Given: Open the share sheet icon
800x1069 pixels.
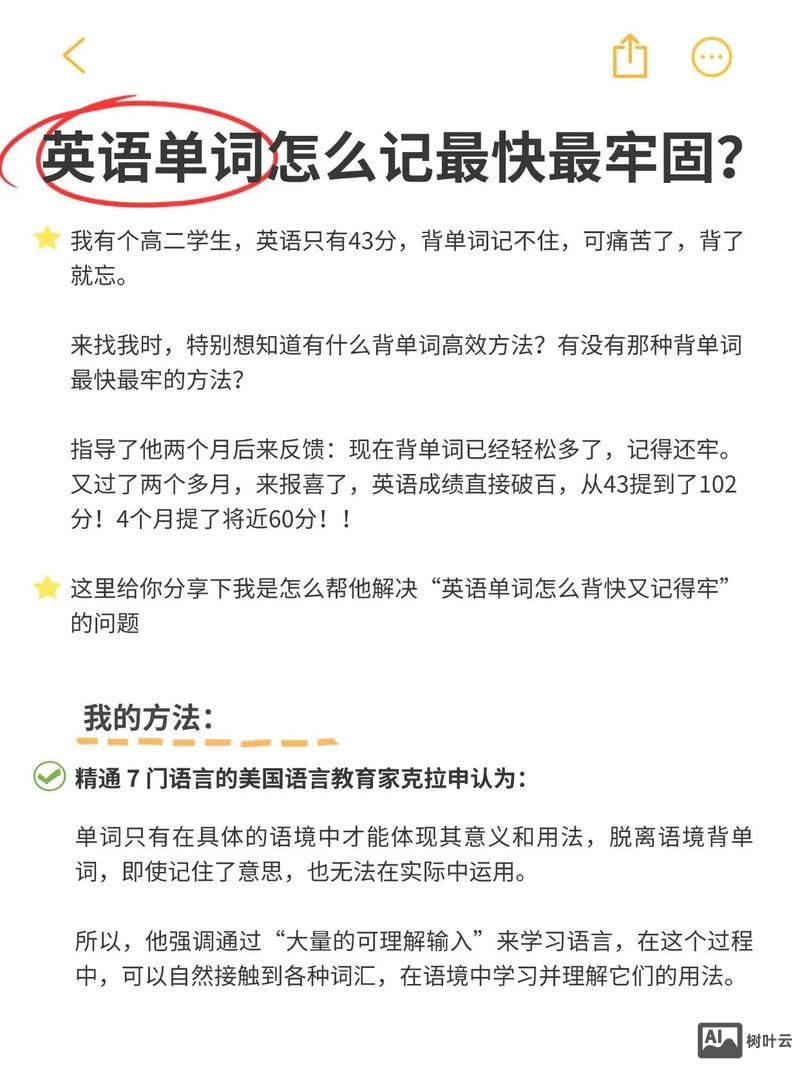Looking at the screenshot, I should [630, 57].
